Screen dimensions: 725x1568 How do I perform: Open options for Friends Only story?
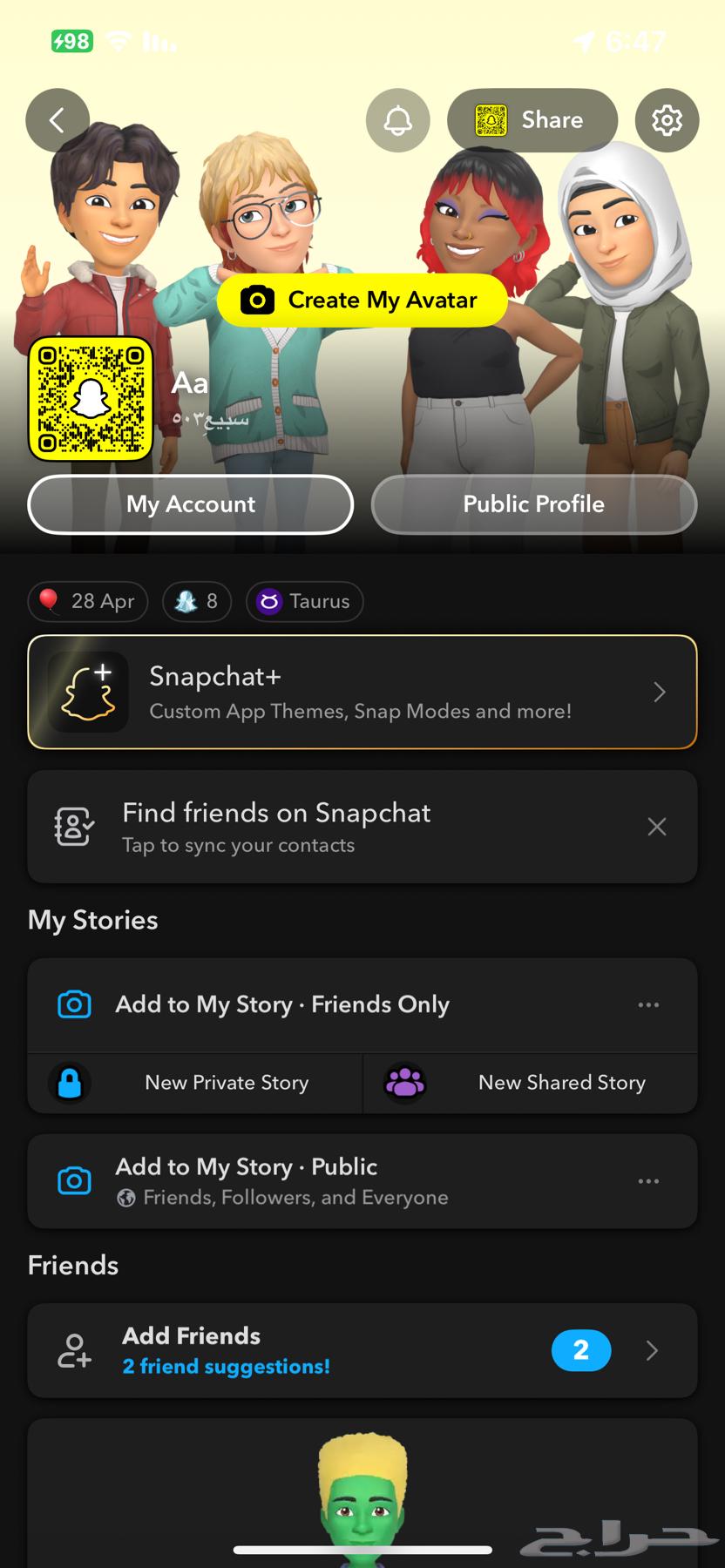pyautogui.click(x=648, y=1004)
